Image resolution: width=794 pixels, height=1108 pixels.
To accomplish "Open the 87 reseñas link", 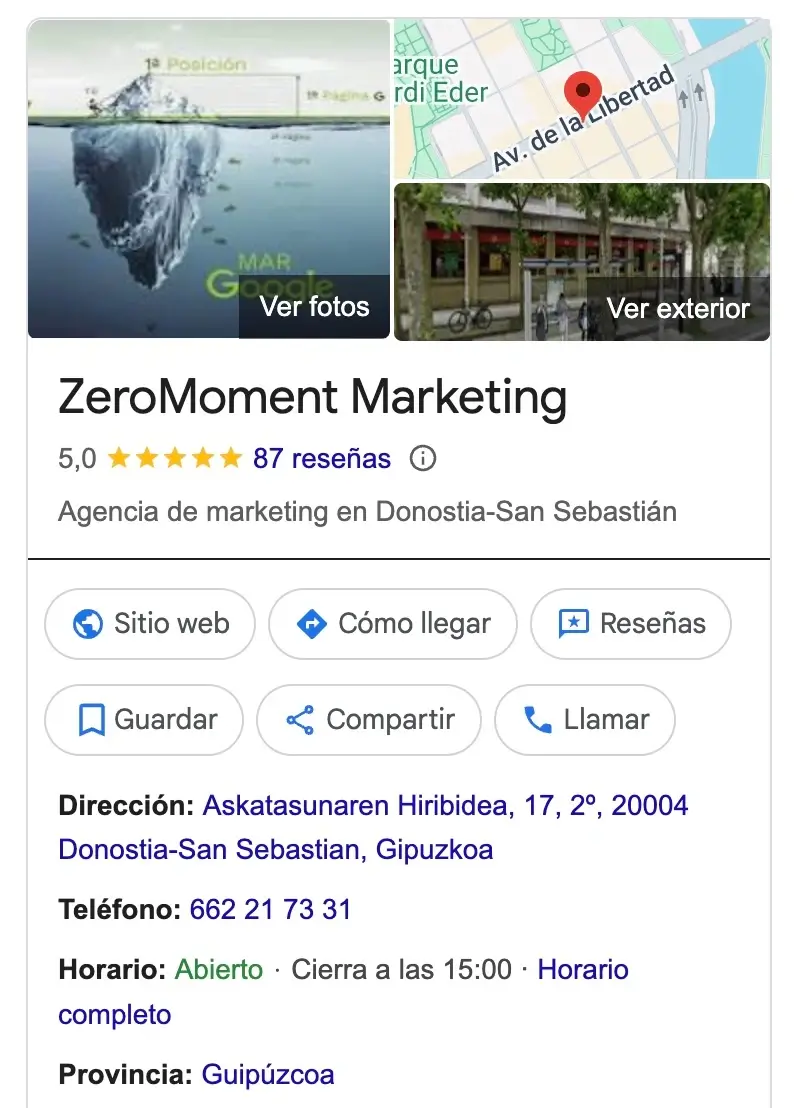I will click(x=321, y=459).
